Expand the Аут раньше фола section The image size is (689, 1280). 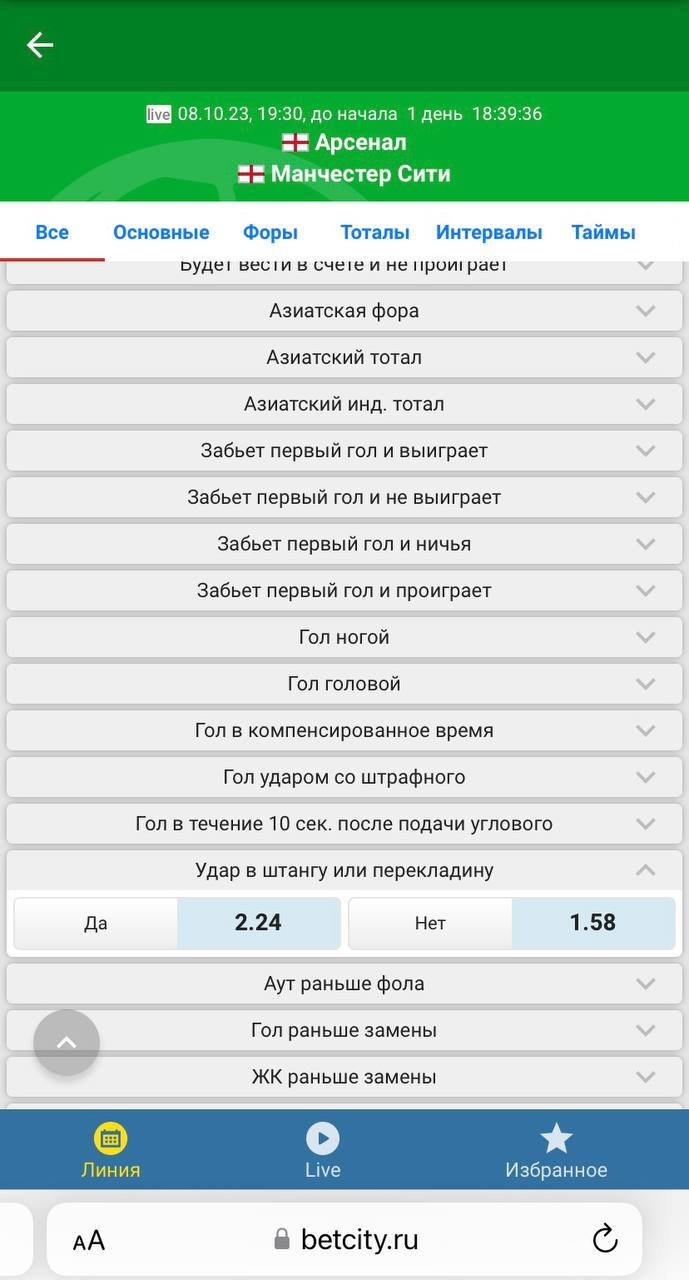344,984
